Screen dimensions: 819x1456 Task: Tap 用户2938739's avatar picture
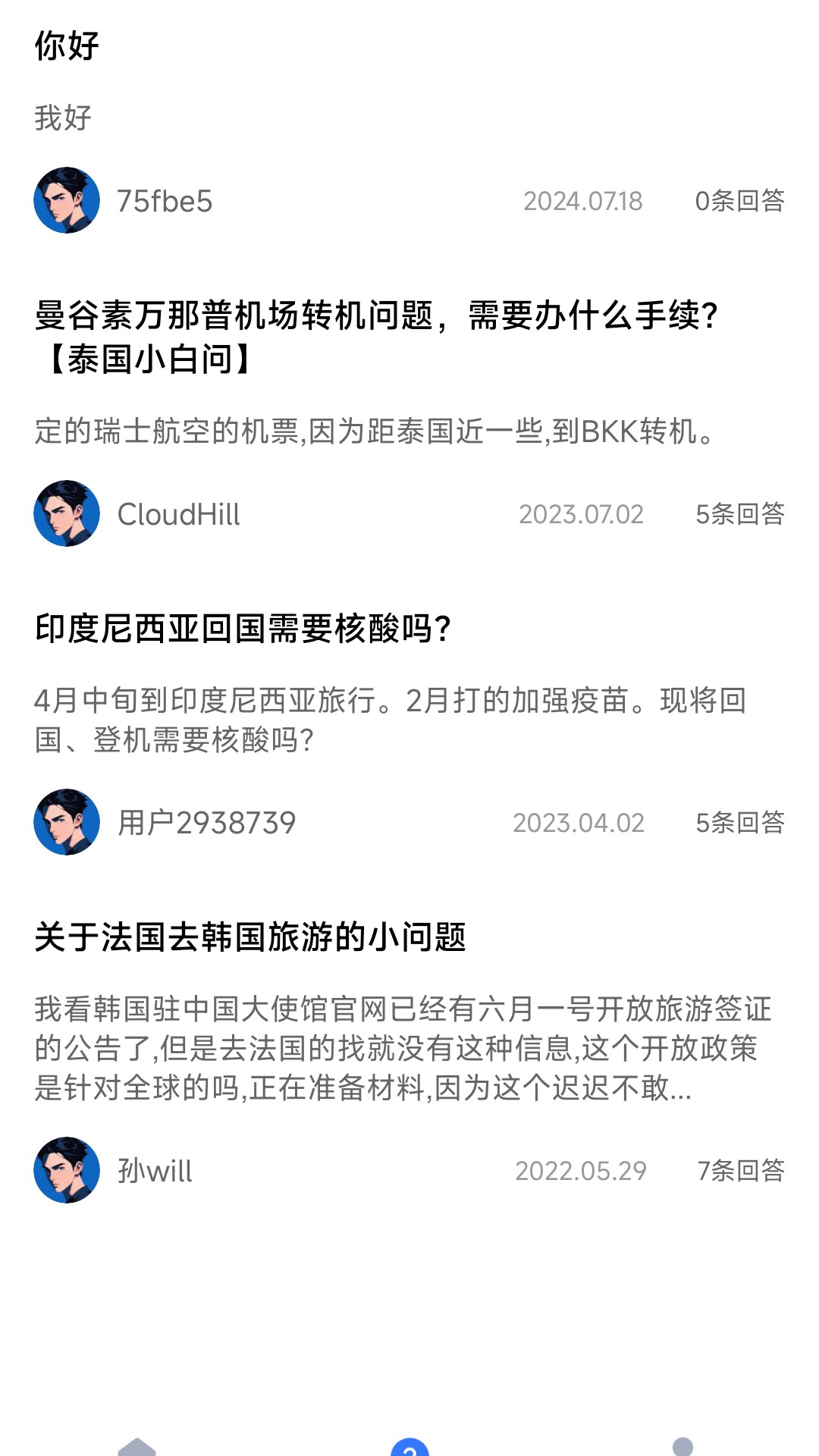67,824
